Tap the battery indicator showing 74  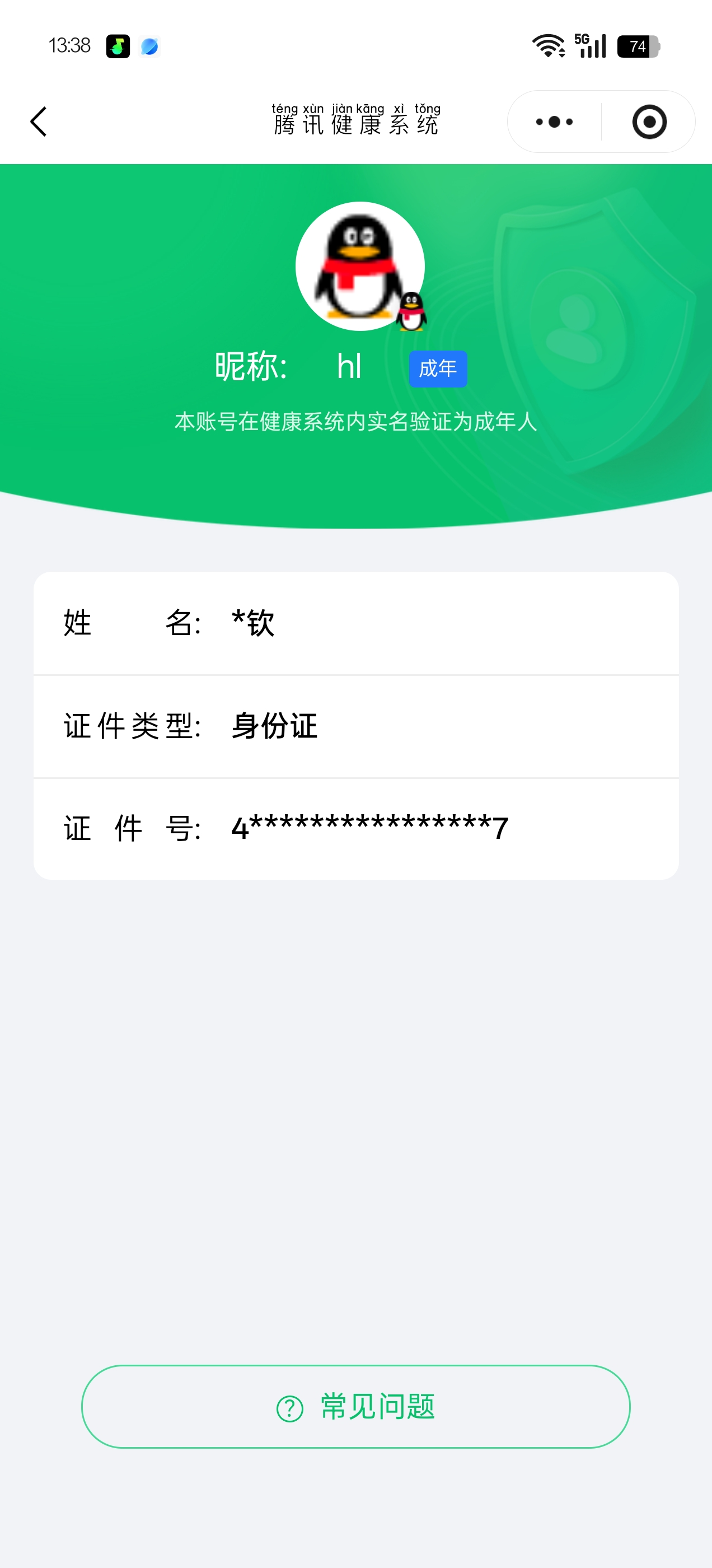coord(638,45)
